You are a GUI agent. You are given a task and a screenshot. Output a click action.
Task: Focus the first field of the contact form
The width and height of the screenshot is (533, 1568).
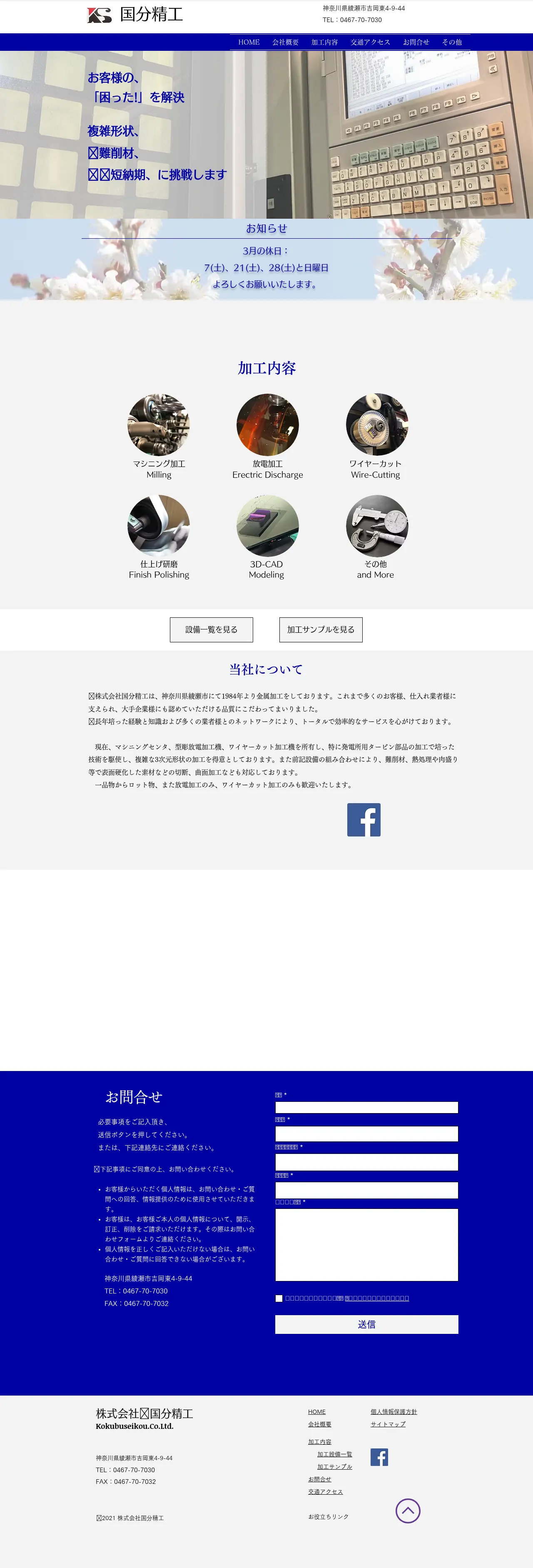pos(366,1107)
